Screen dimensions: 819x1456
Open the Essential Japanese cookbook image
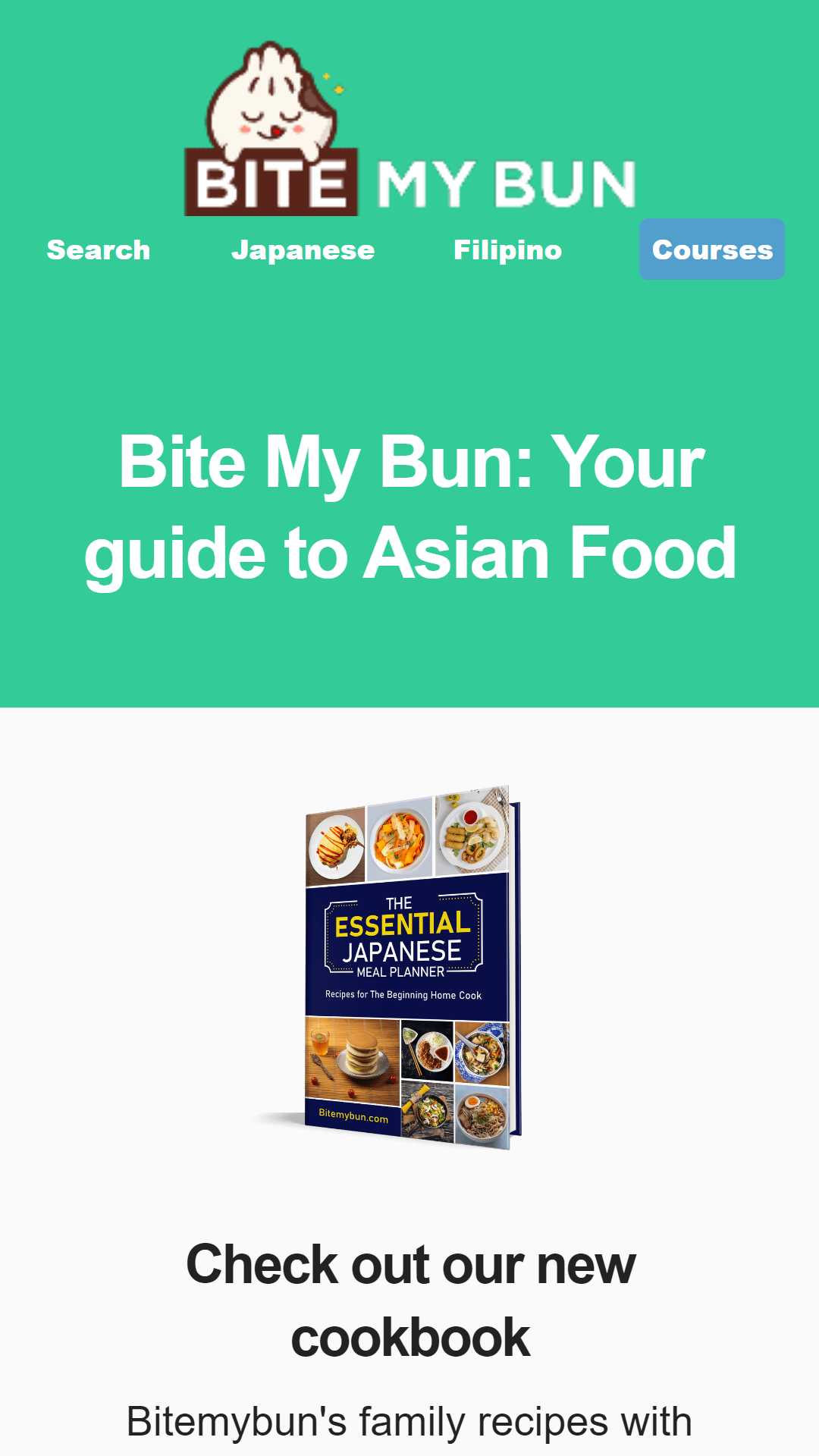pyautogui.click(x=388, y=967)
